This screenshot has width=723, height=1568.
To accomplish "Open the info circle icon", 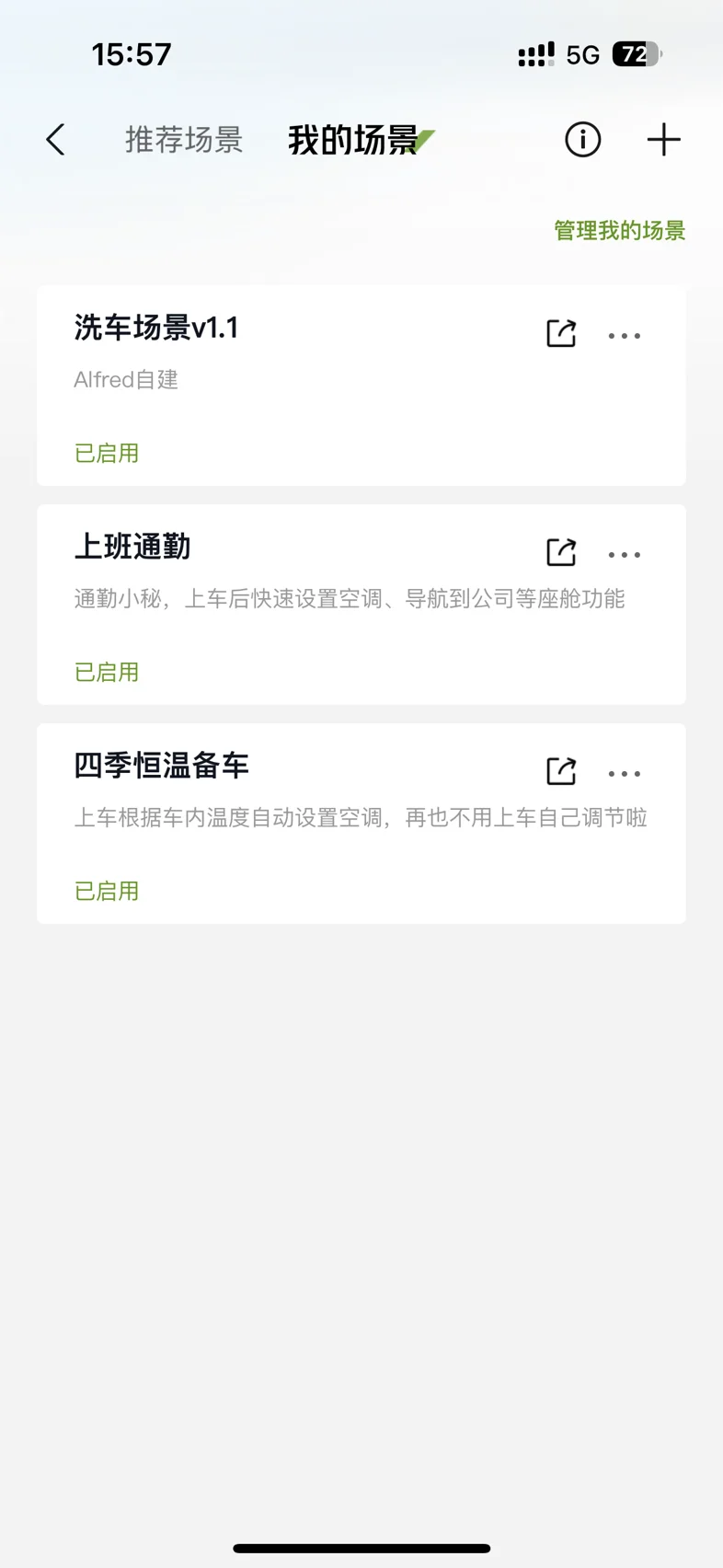I will (582, 140).
